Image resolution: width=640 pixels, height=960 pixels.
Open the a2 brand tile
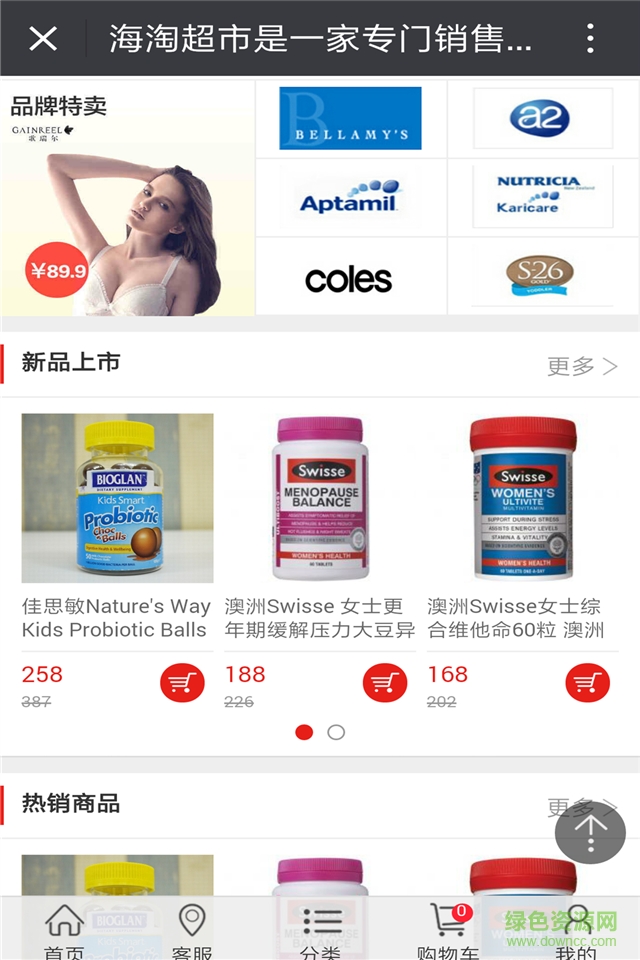(540, 118)
